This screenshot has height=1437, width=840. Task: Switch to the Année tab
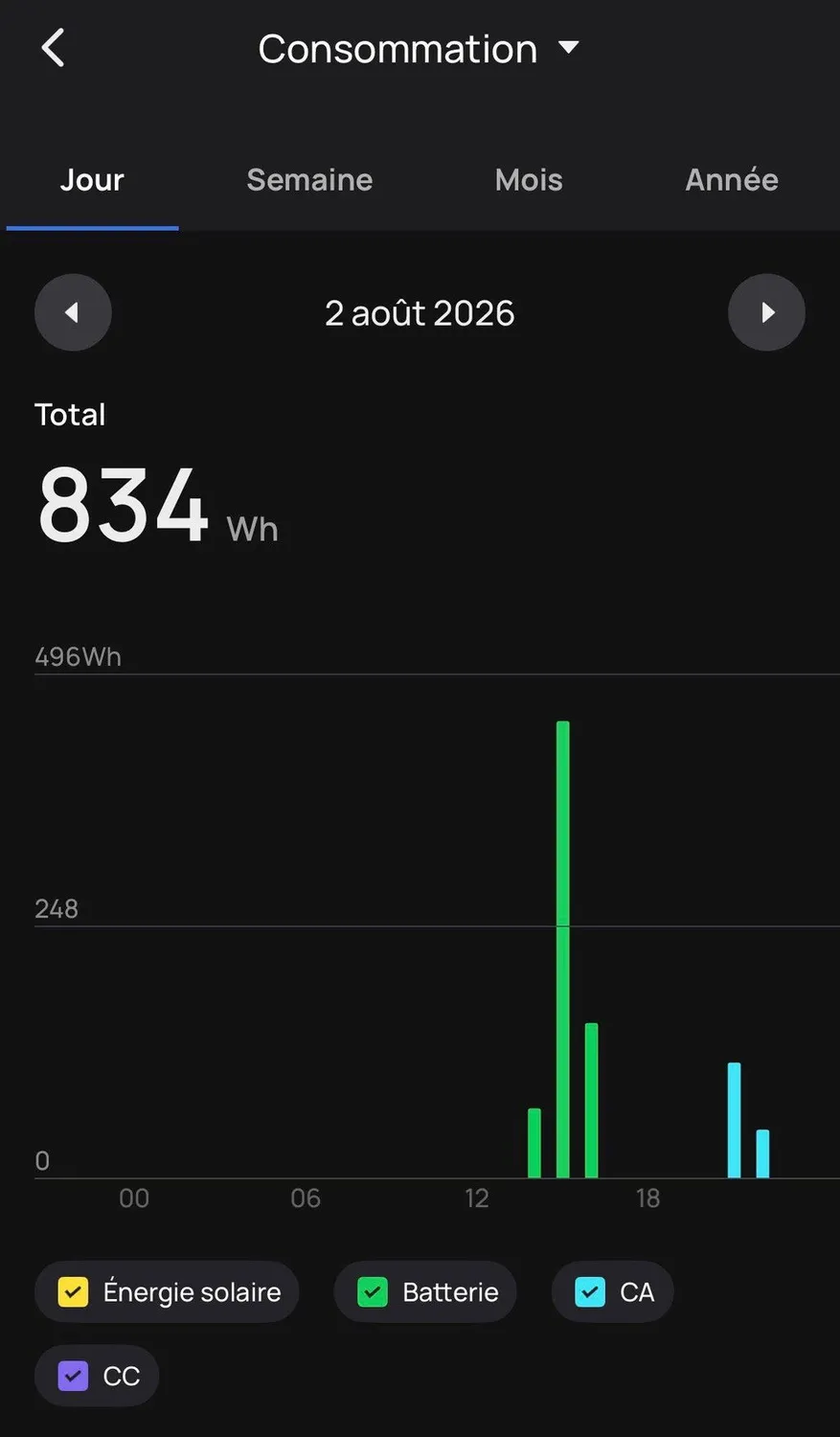(x=732, y=179)
